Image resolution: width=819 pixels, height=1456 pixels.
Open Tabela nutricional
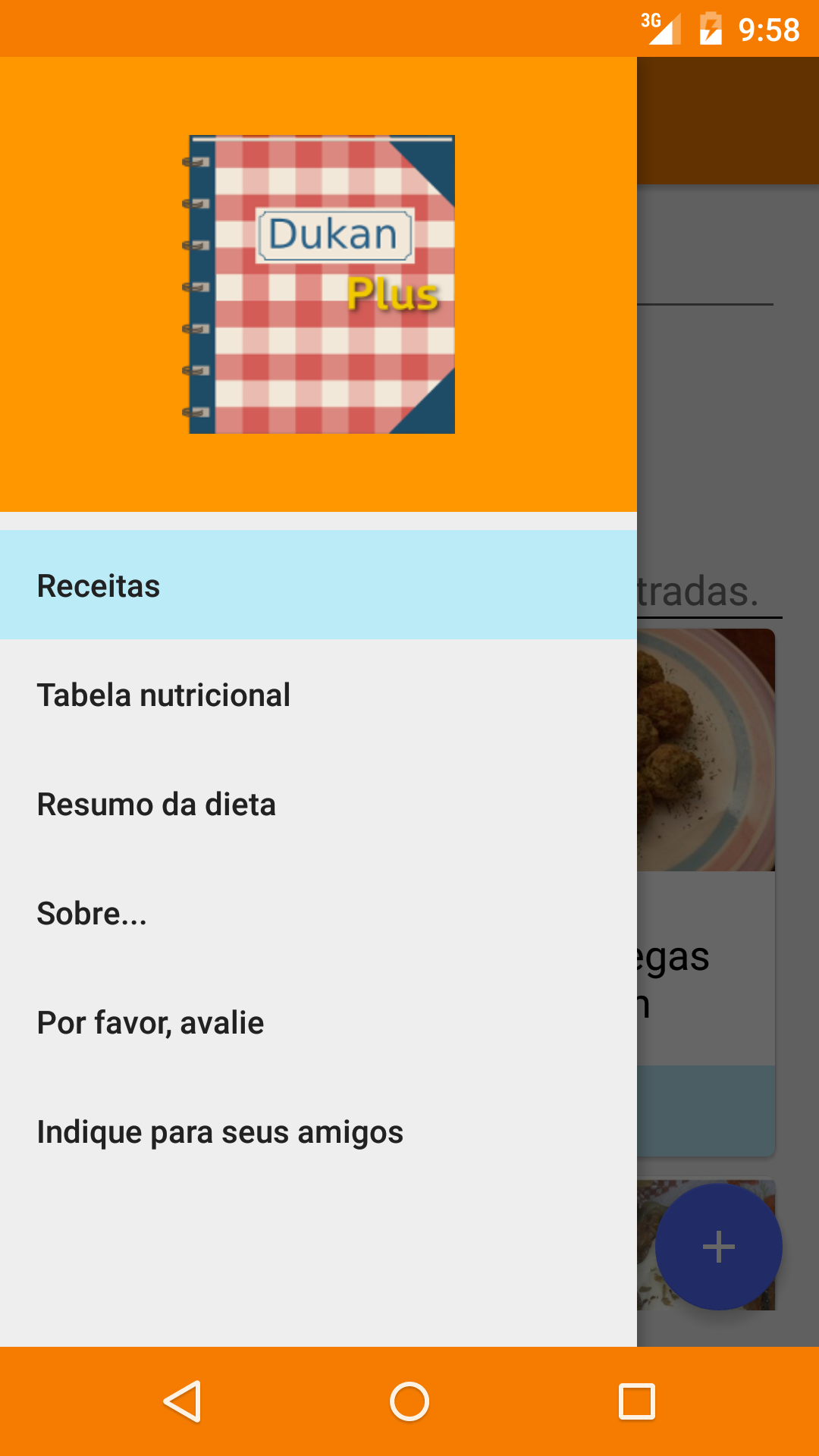318,694
